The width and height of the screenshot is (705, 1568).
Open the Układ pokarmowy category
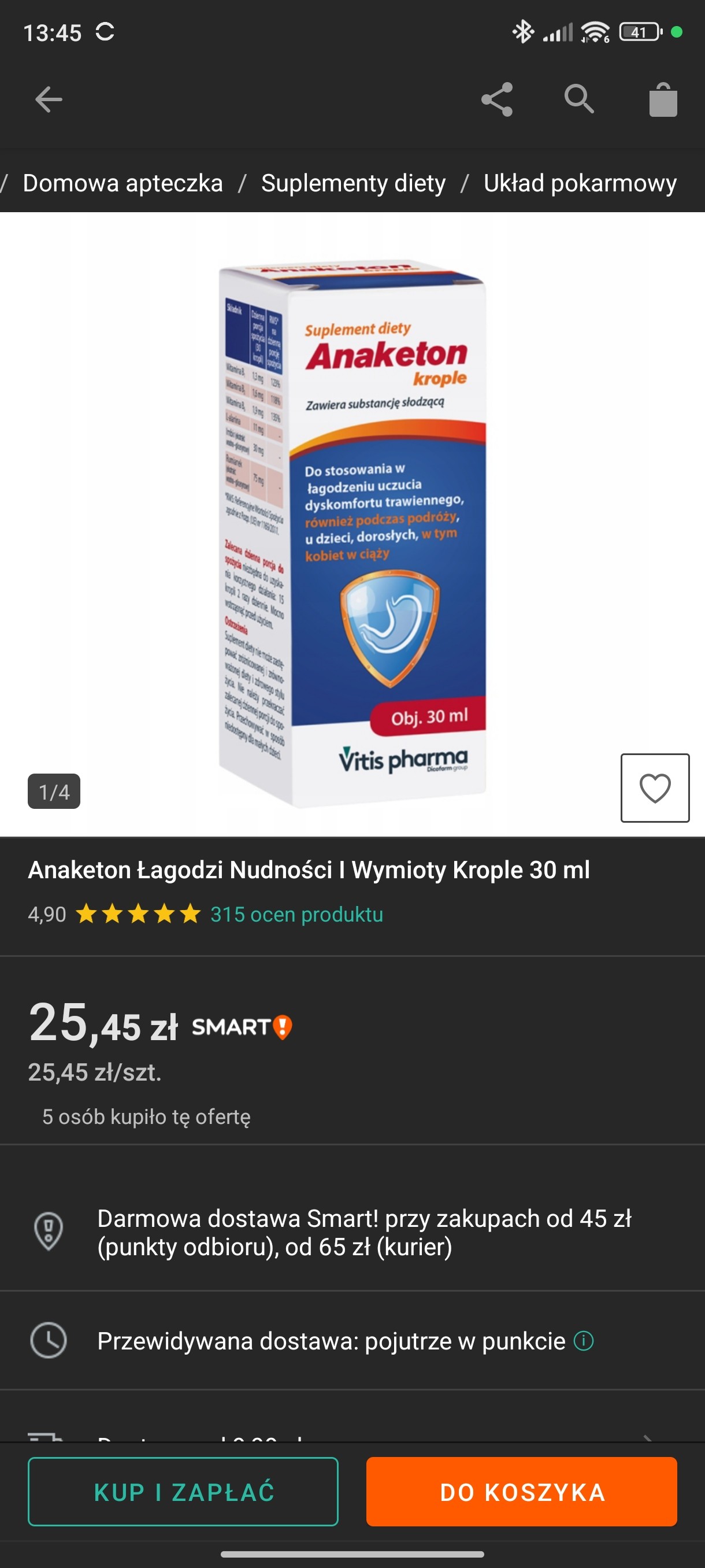tap(580, 183)
